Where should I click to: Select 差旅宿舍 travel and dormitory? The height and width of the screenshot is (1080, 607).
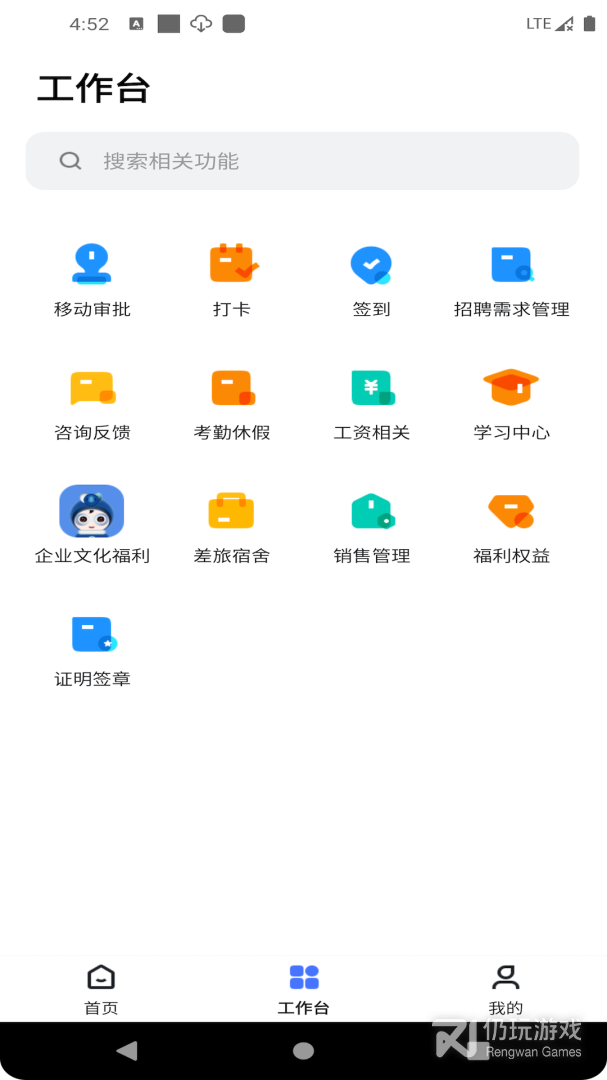point(232,511)
